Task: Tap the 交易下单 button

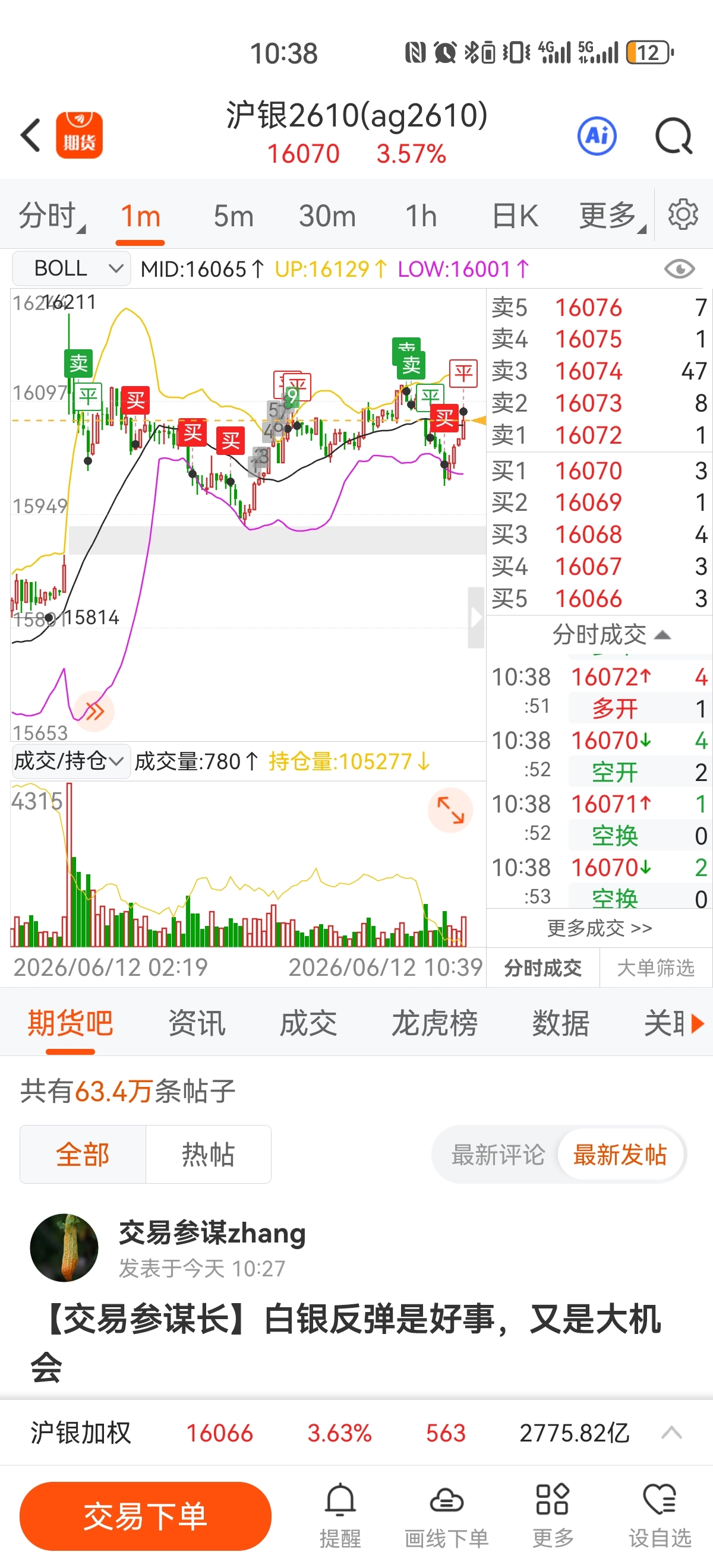Action: click(146, 1516)
